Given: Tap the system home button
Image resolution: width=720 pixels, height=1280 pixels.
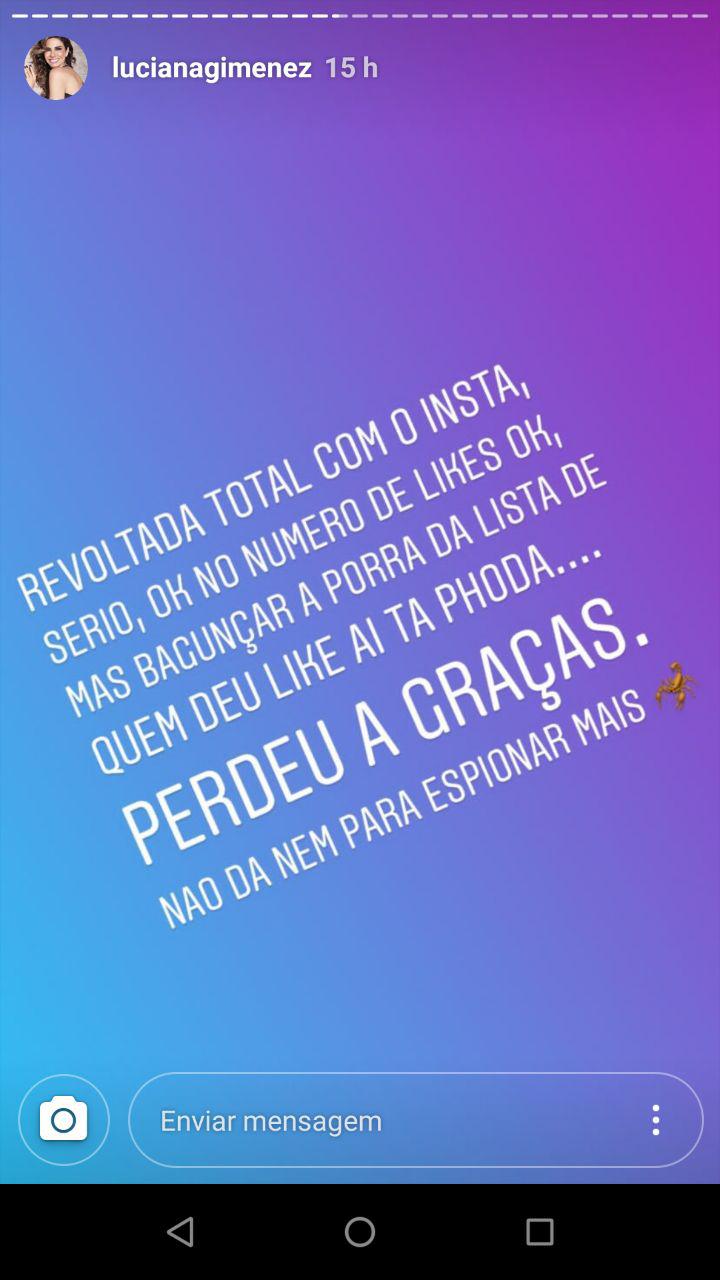Looking at the screenshot, I should pos(360,1232).
